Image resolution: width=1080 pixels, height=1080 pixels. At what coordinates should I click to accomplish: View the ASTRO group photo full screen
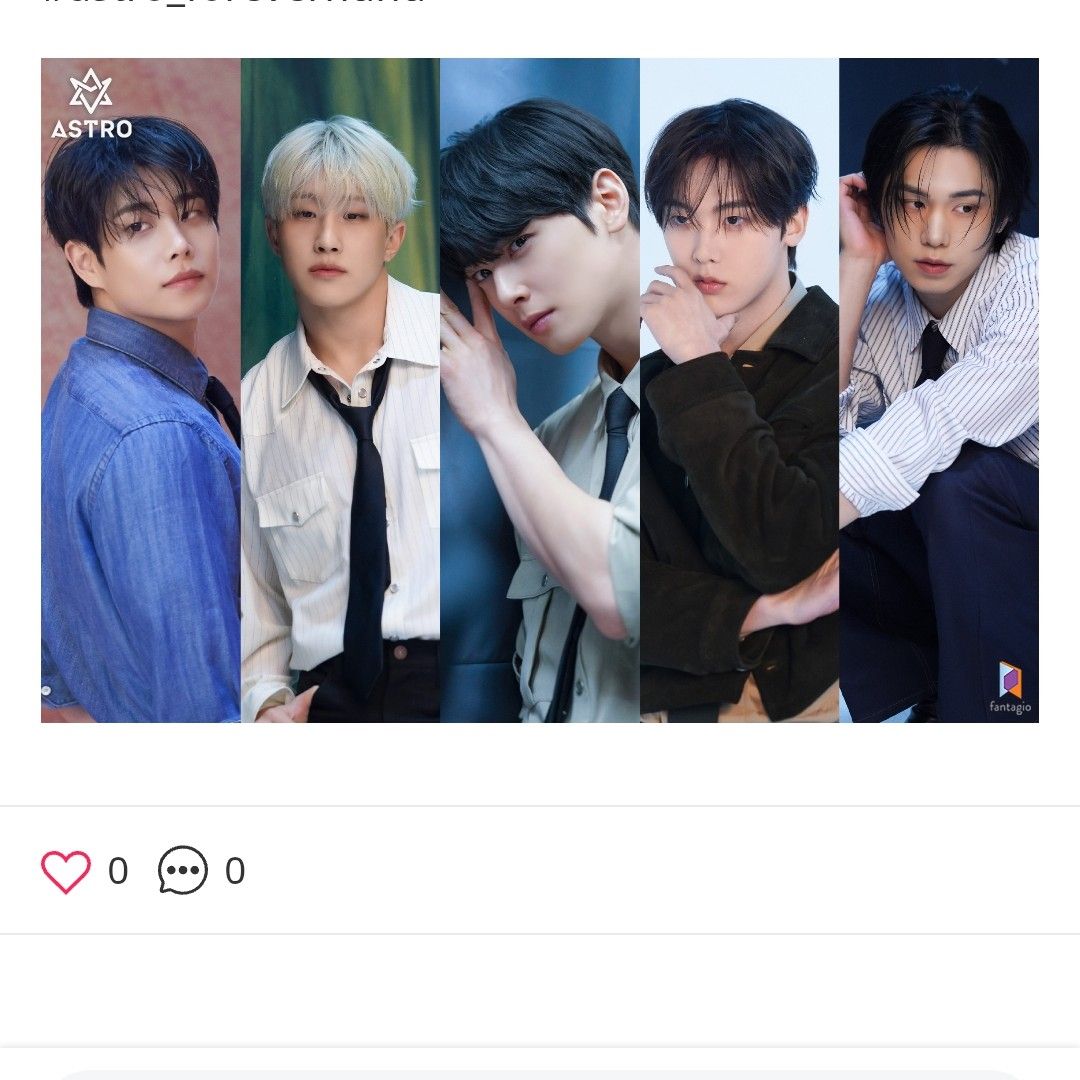540,390
